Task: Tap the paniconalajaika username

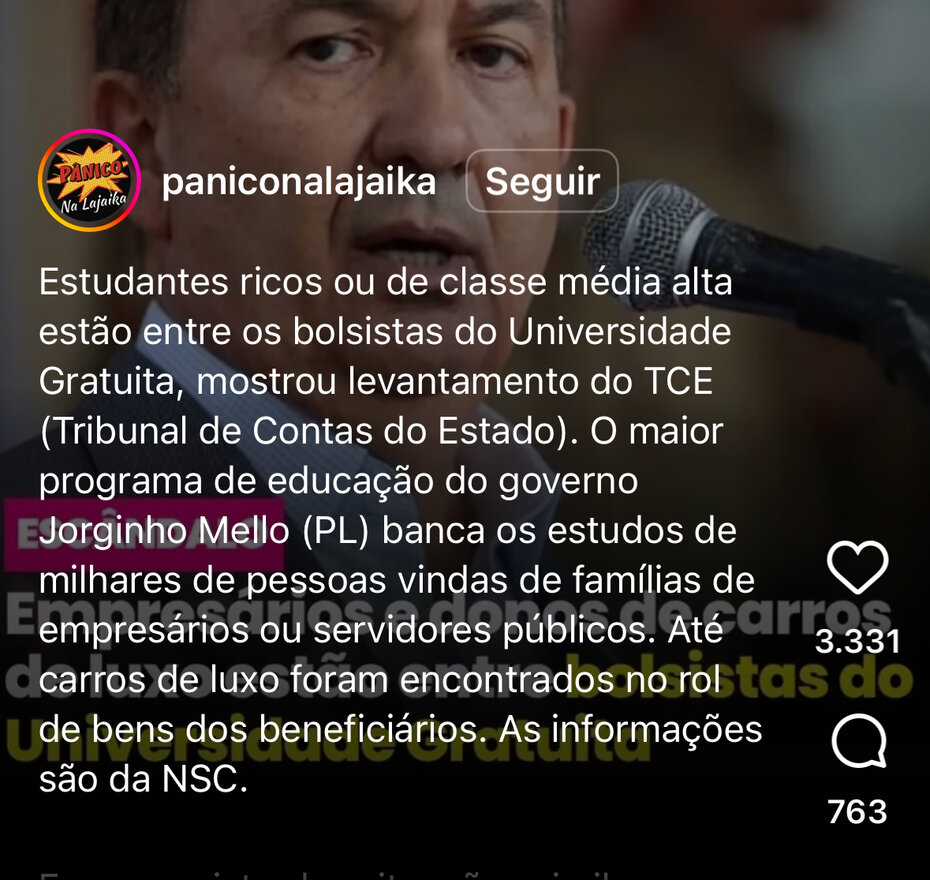Action: click(x=298, y=181)
